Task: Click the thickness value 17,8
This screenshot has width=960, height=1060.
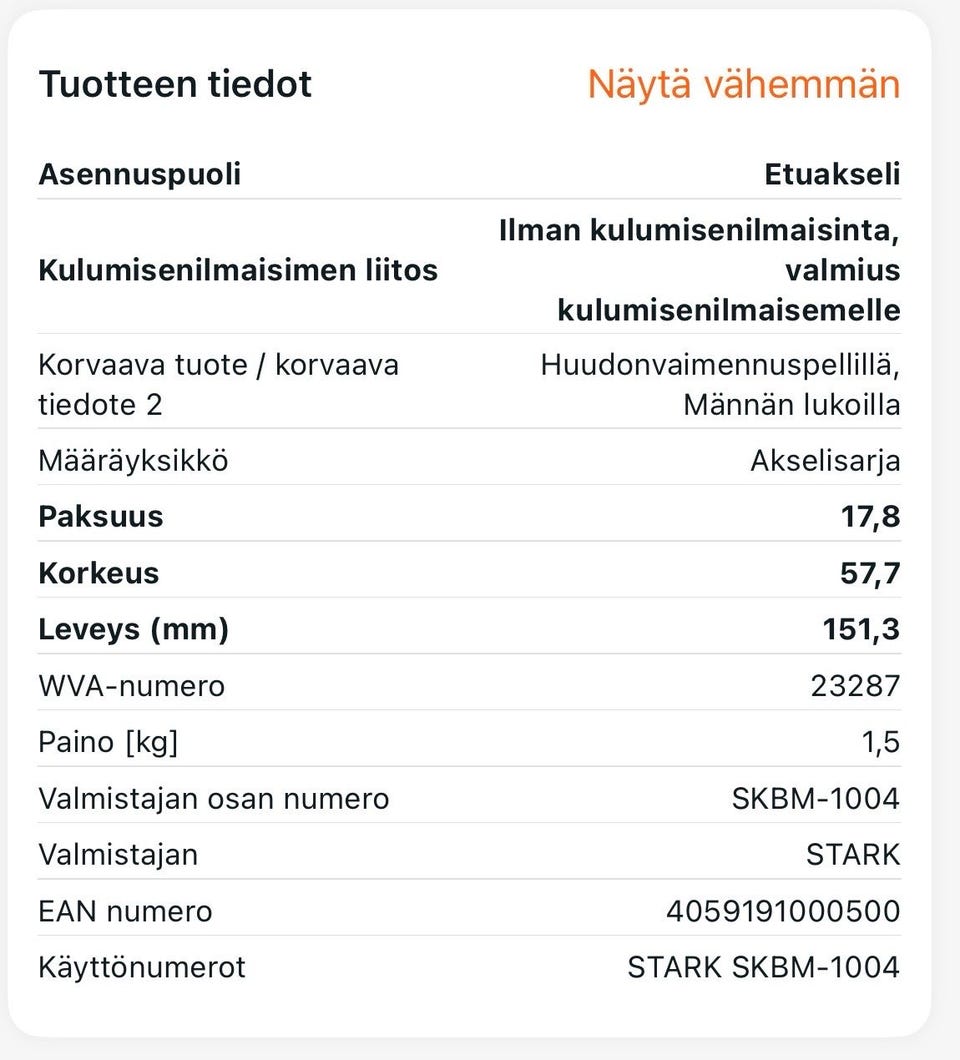Action: tap(870, 517)
